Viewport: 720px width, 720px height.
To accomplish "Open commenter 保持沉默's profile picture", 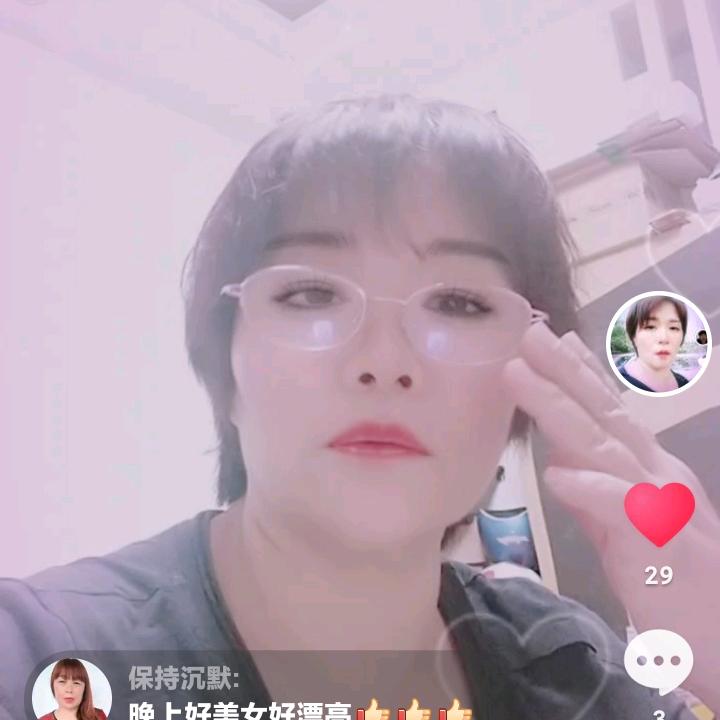I will coord(71,690).
